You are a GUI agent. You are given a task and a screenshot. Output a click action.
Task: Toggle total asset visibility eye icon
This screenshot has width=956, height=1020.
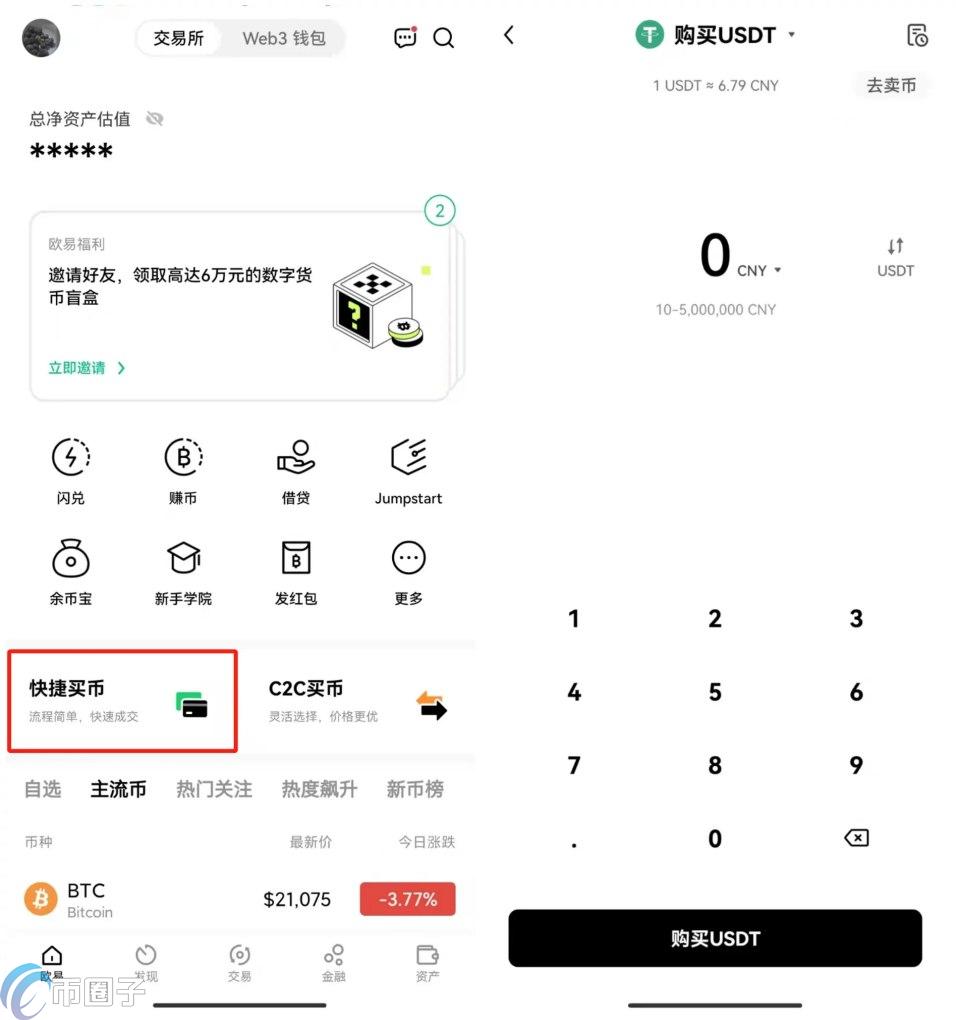pyautogui.click(x=154, y=119)
